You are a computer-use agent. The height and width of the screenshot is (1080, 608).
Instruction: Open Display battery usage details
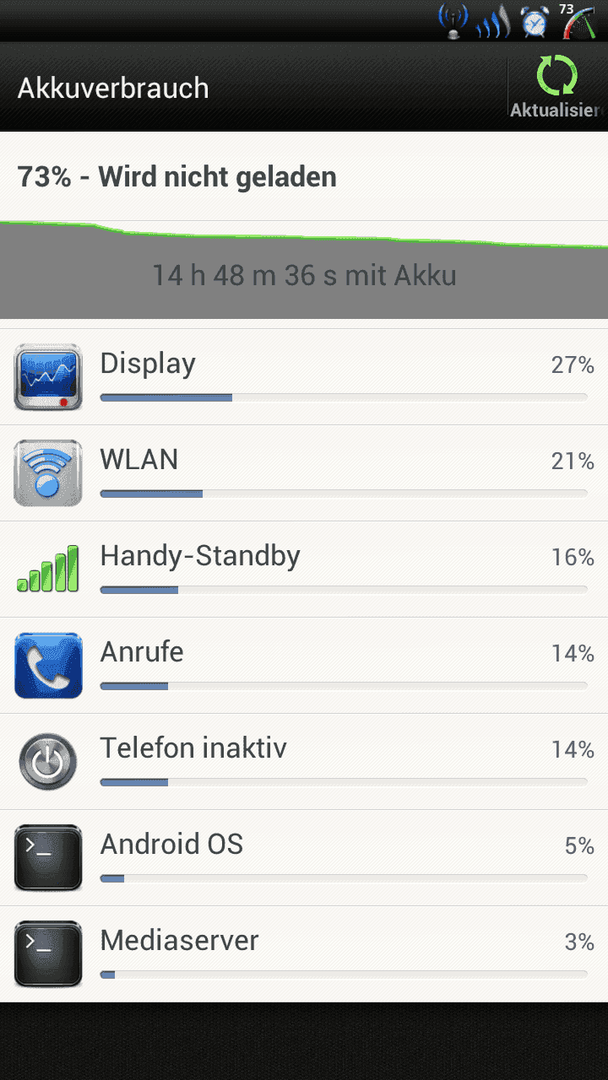point(304,377)
